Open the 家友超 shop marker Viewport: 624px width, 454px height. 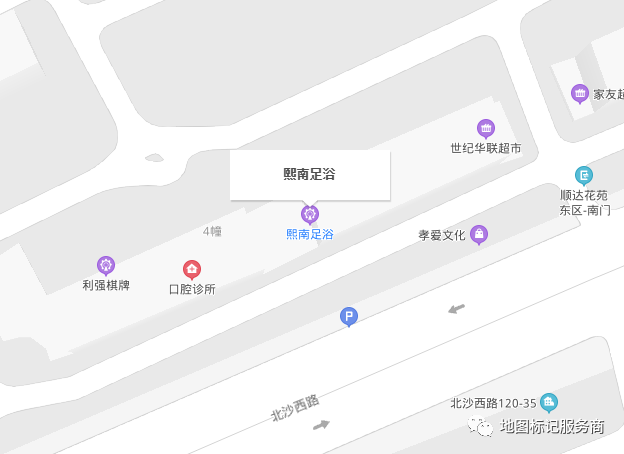579,94
